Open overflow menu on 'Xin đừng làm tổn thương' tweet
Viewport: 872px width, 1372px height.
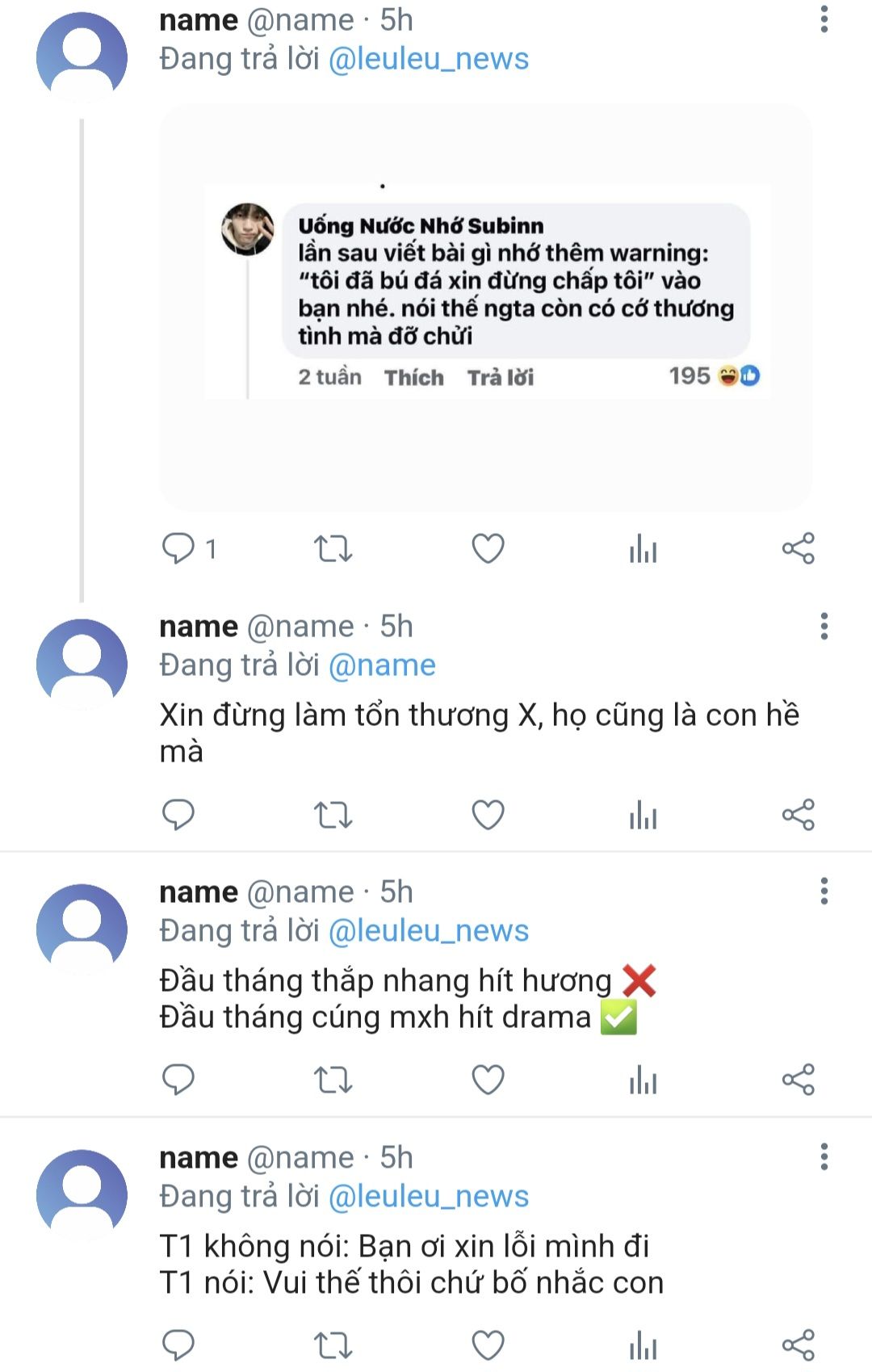pos(824,626)
